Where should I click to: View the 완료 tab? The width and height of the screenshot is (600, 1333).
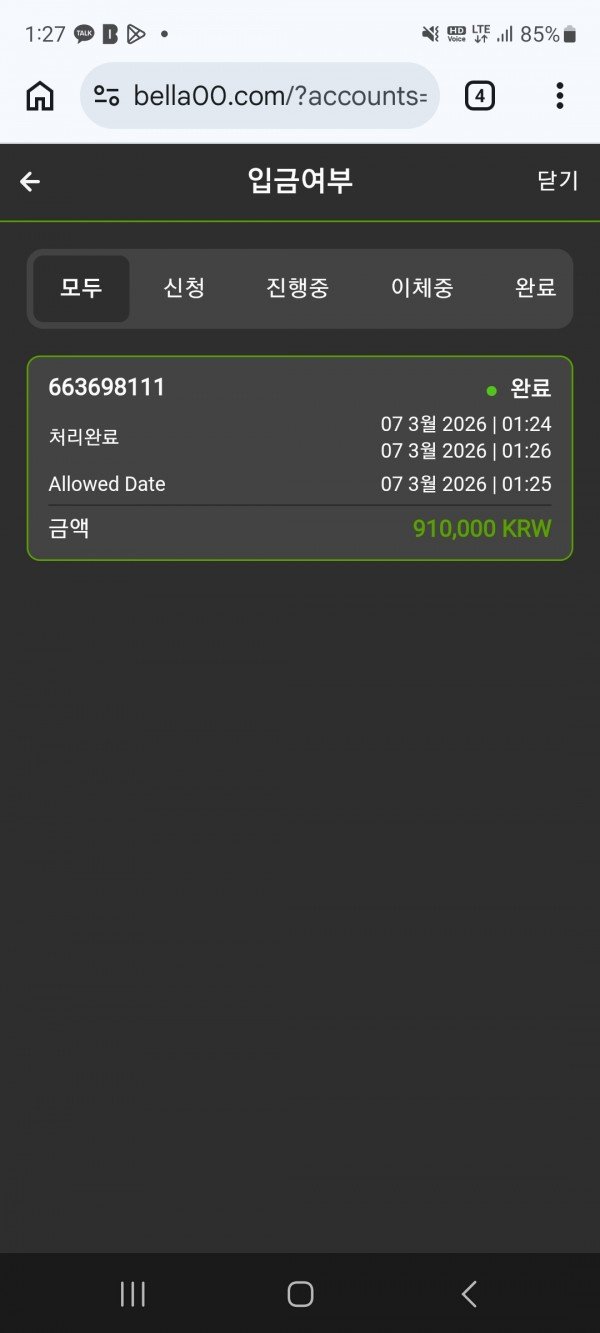[x=535, y=289]
